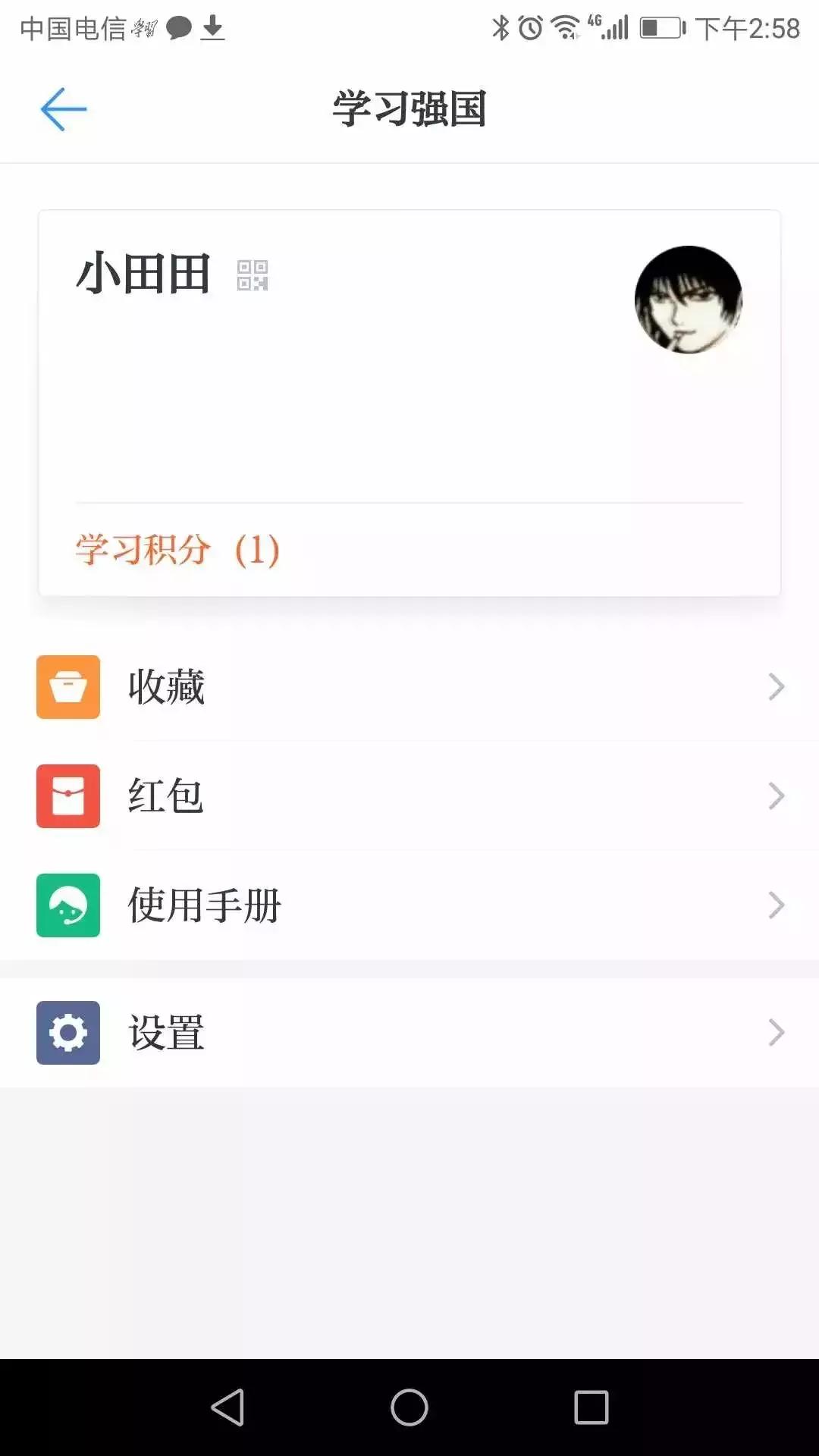The image size is (819, 1456).
Task: Expand the 收藏 row chevron
Action: coord(777,686)
